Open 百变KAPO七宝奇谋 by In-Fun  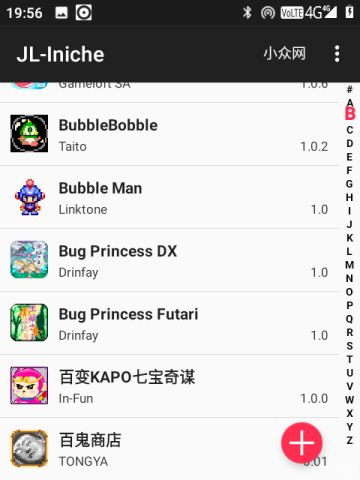click(x=169, y=386)
